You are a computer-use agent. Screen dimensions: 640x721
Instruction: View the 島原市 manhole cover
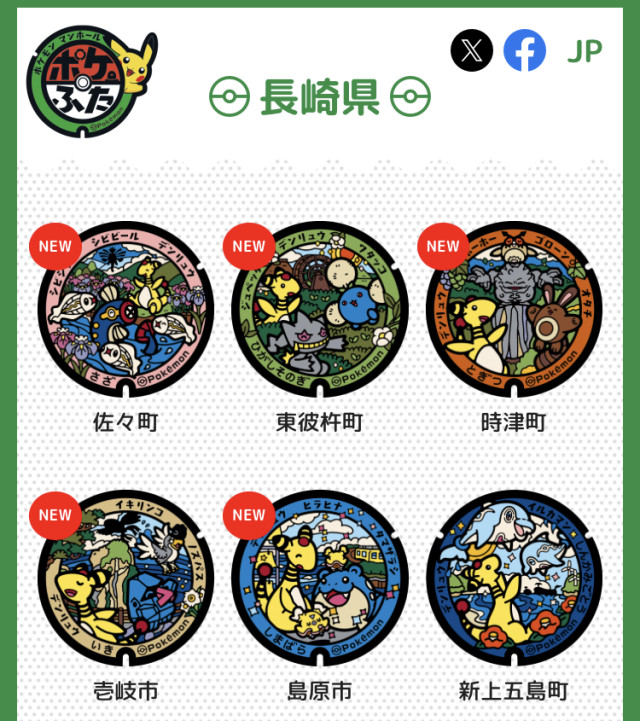(319, 579)
